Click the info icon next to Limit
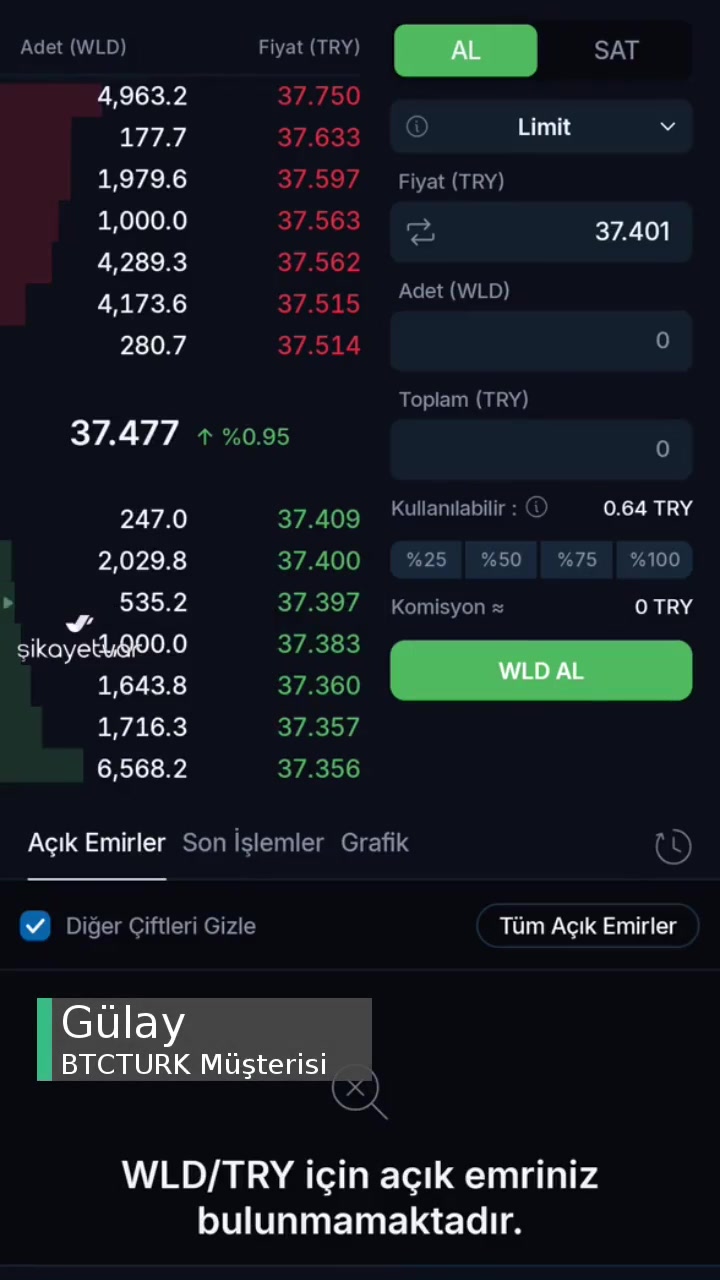Screen dimensions: 720x1280 [x=417, y=126]
